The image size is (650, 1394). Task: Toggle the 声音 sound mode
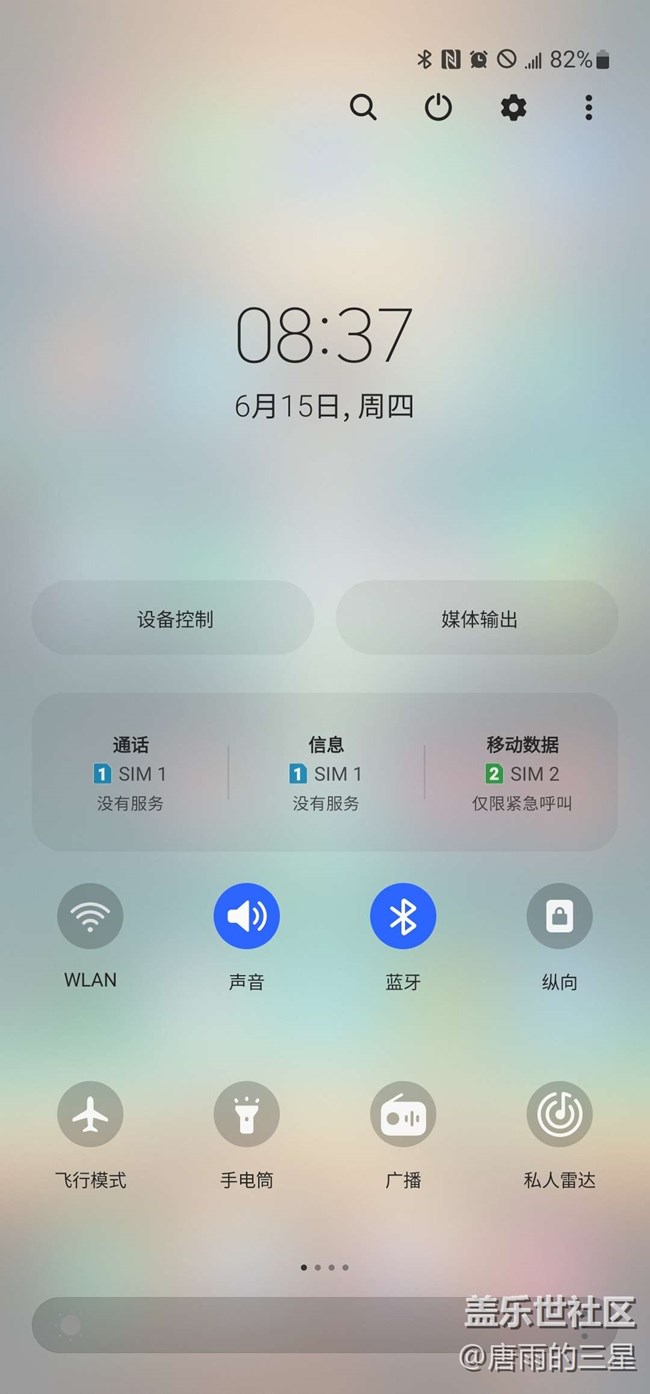tap(246, 916)
